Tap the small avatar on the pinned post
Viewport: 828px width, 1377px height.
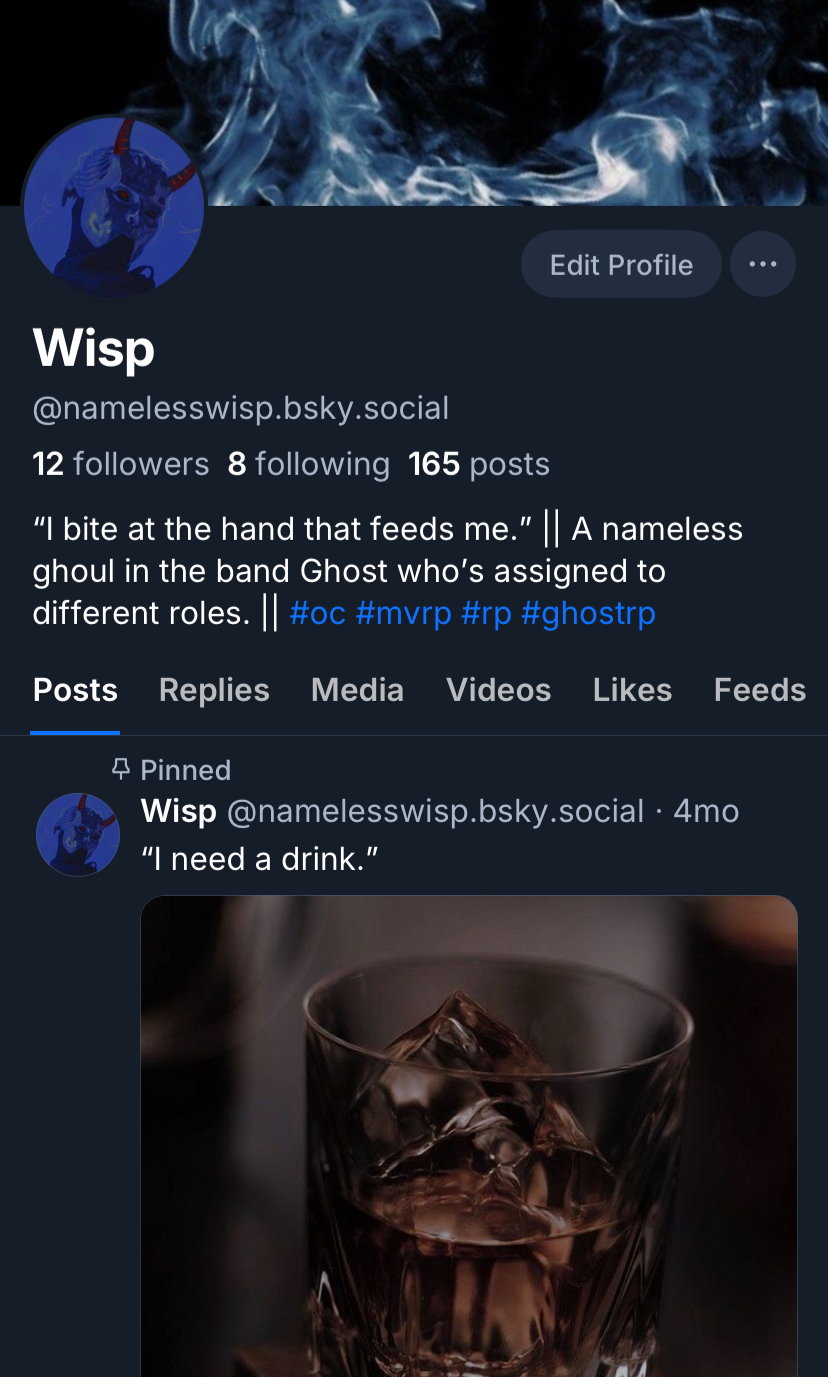pyautogui.click(x=78, y=835)
